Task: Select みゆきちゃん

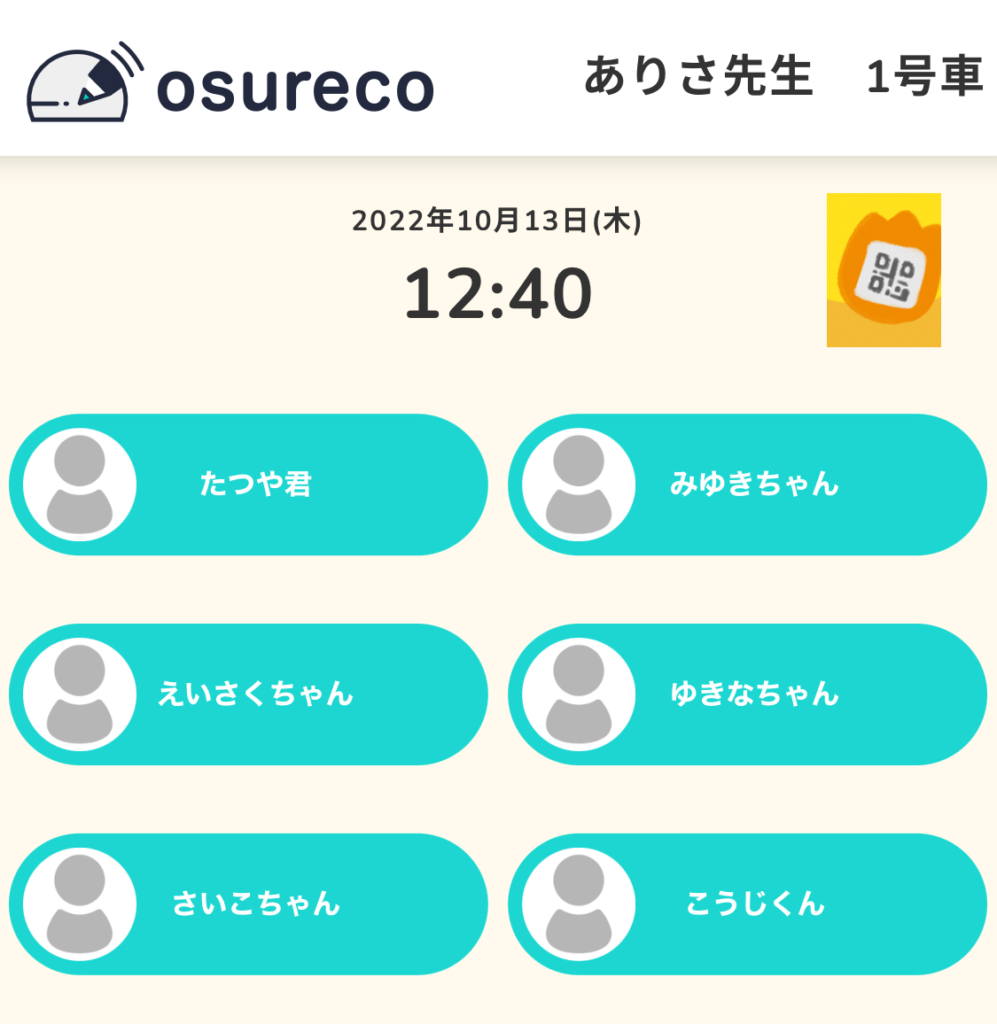Action: pos(747,485)
